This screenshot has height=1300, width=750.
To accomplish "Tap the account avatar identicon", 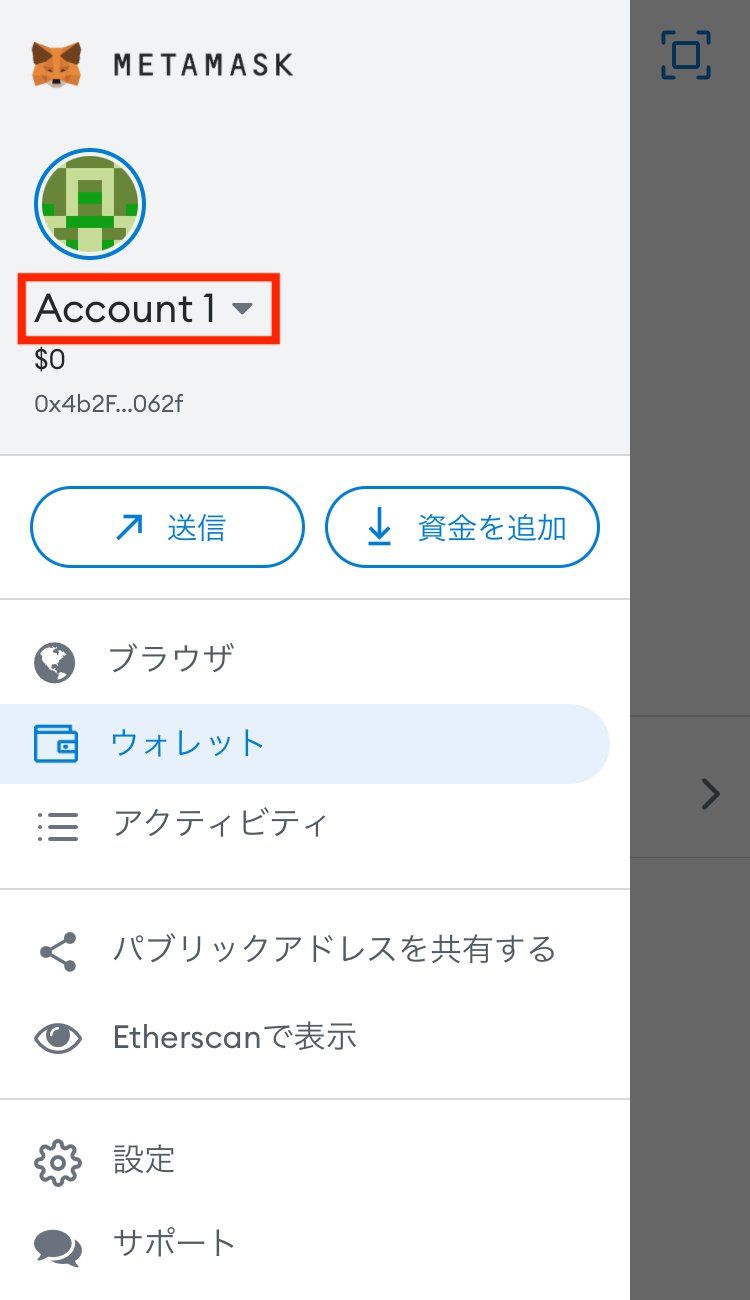I will 90,204.
